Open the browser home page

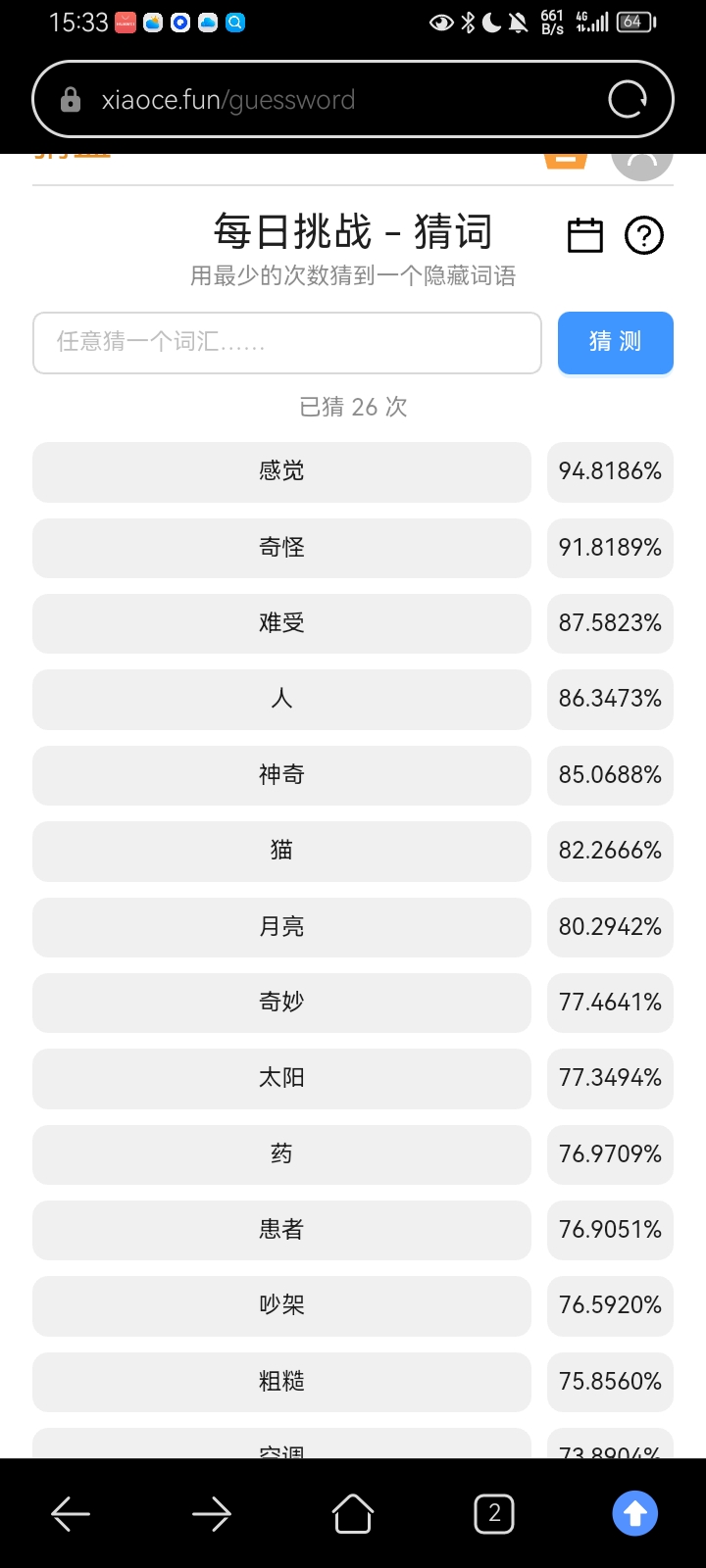click(353, 1513)
